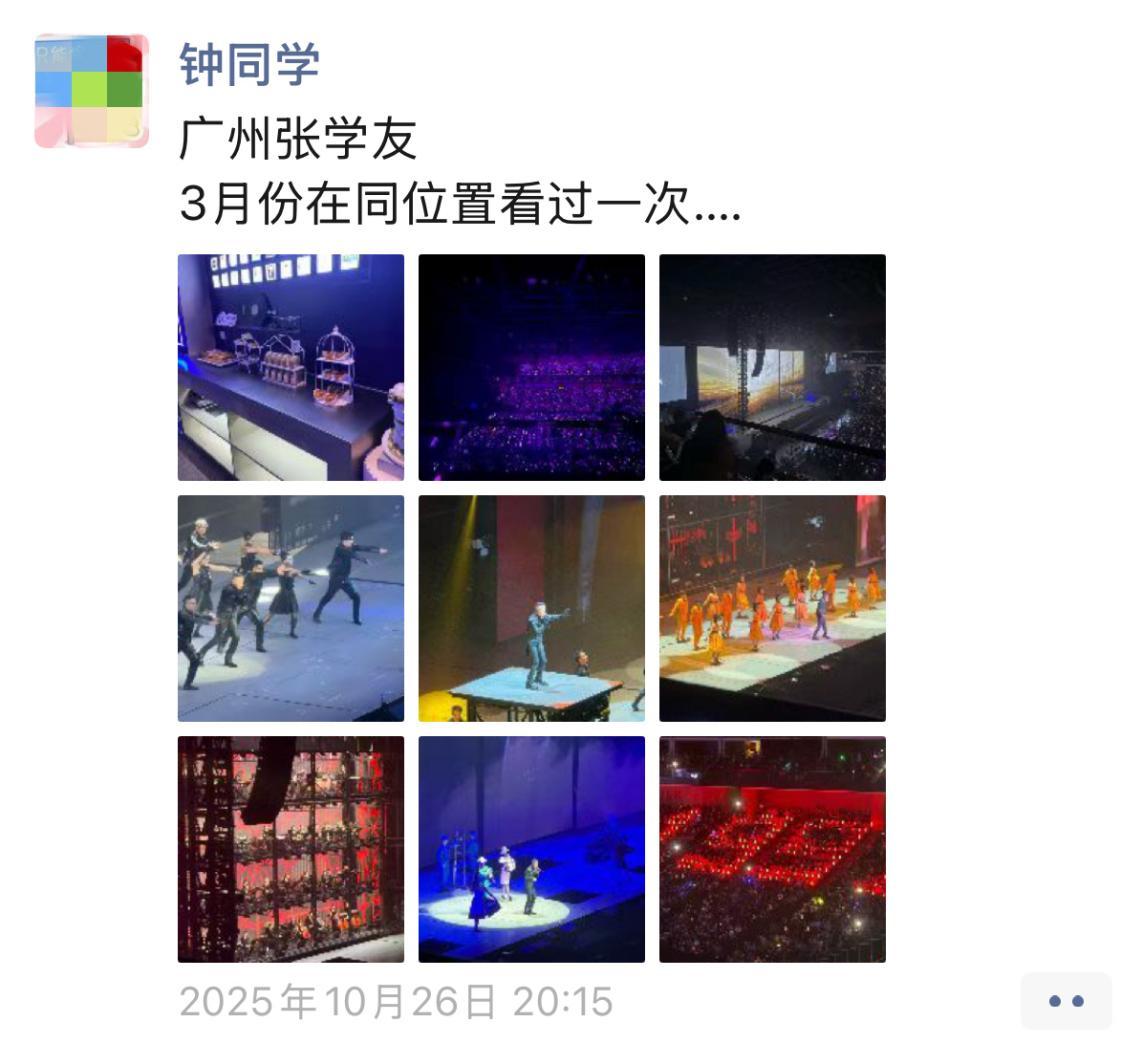View the arena sunset screen photo
Viewport: 1142px width, 1044px height.
772,367
